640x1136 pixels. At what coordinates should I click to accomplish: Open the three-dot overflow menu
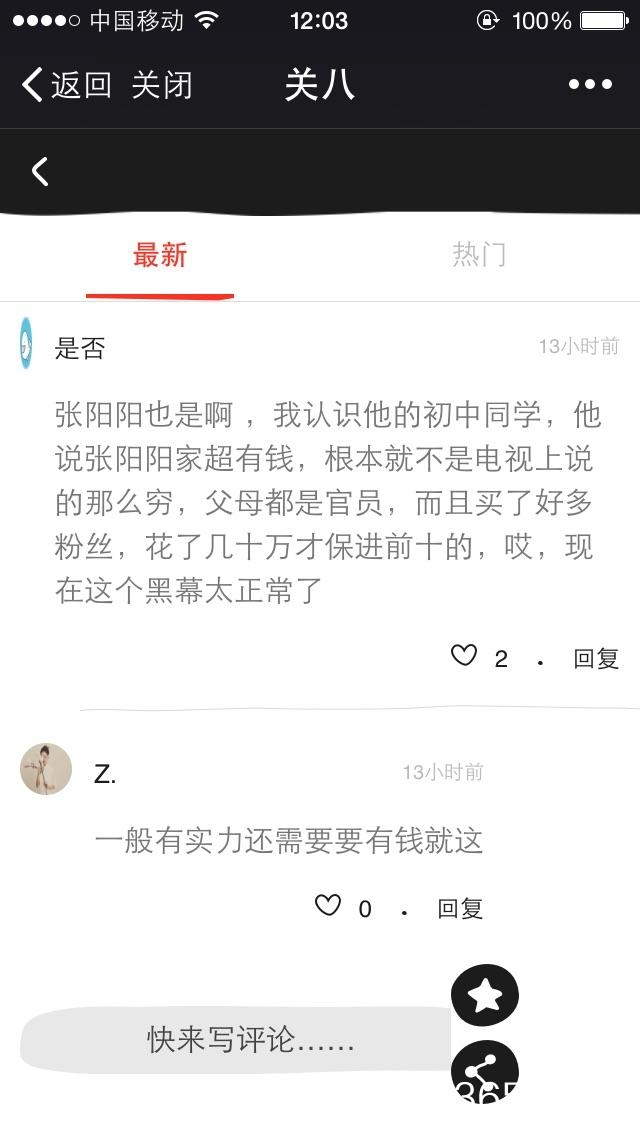pyautogui.click(x=590, y=85)
